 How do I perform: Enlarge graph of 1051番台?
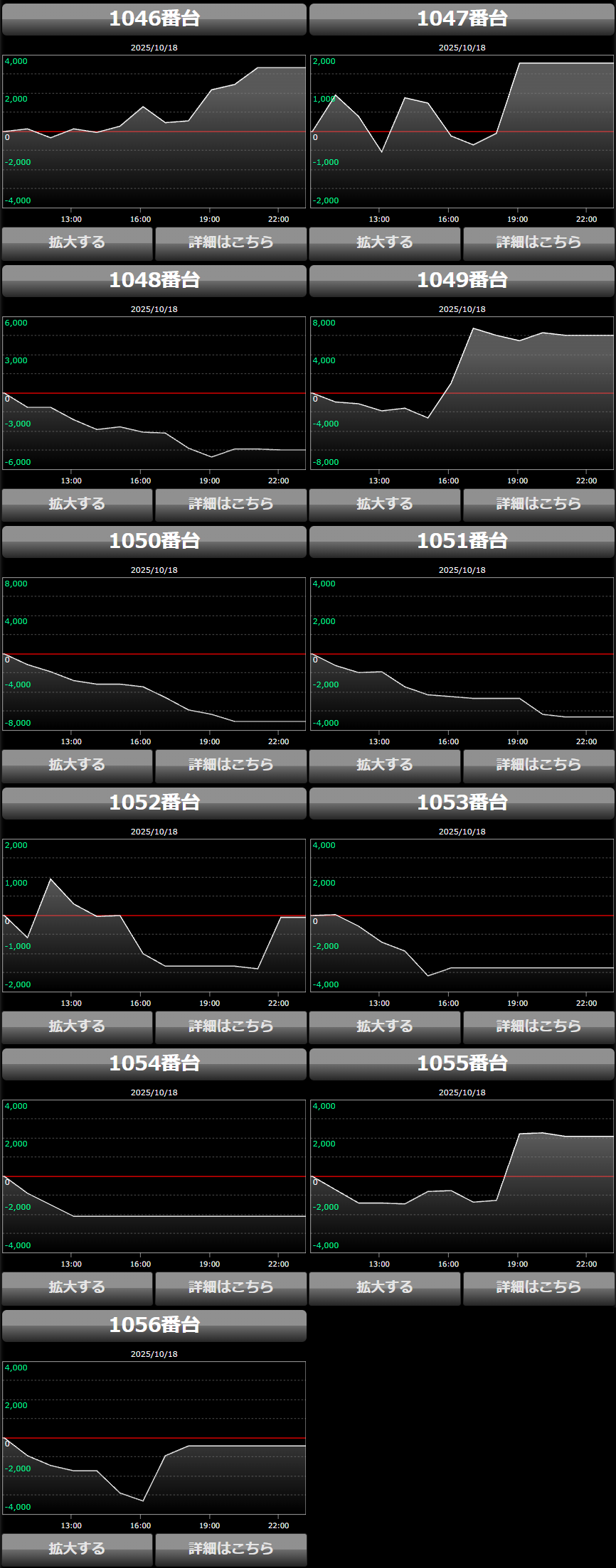[385, 766]
